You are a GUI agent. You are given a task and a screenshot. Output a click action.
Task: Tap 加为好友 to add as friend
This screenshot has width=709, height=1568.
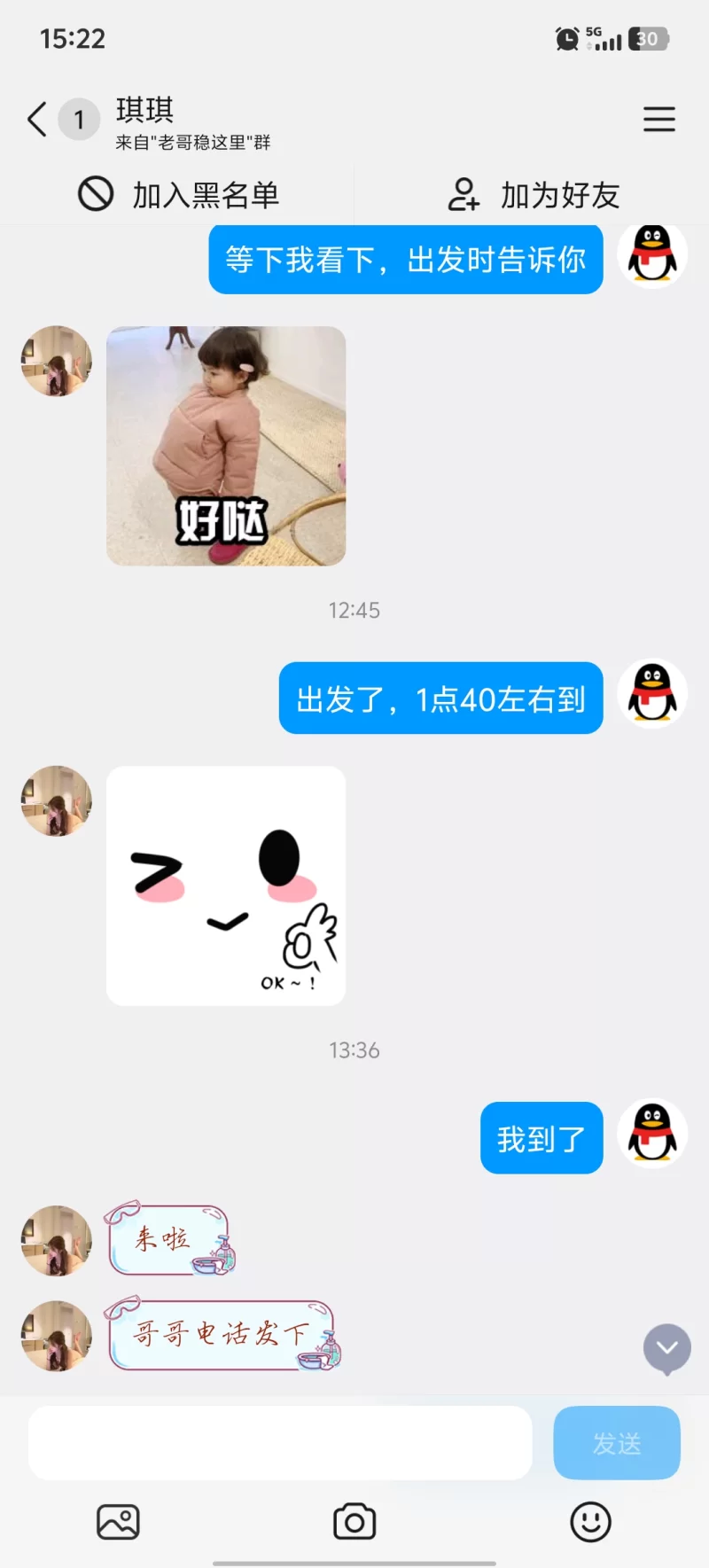(533, 194)
